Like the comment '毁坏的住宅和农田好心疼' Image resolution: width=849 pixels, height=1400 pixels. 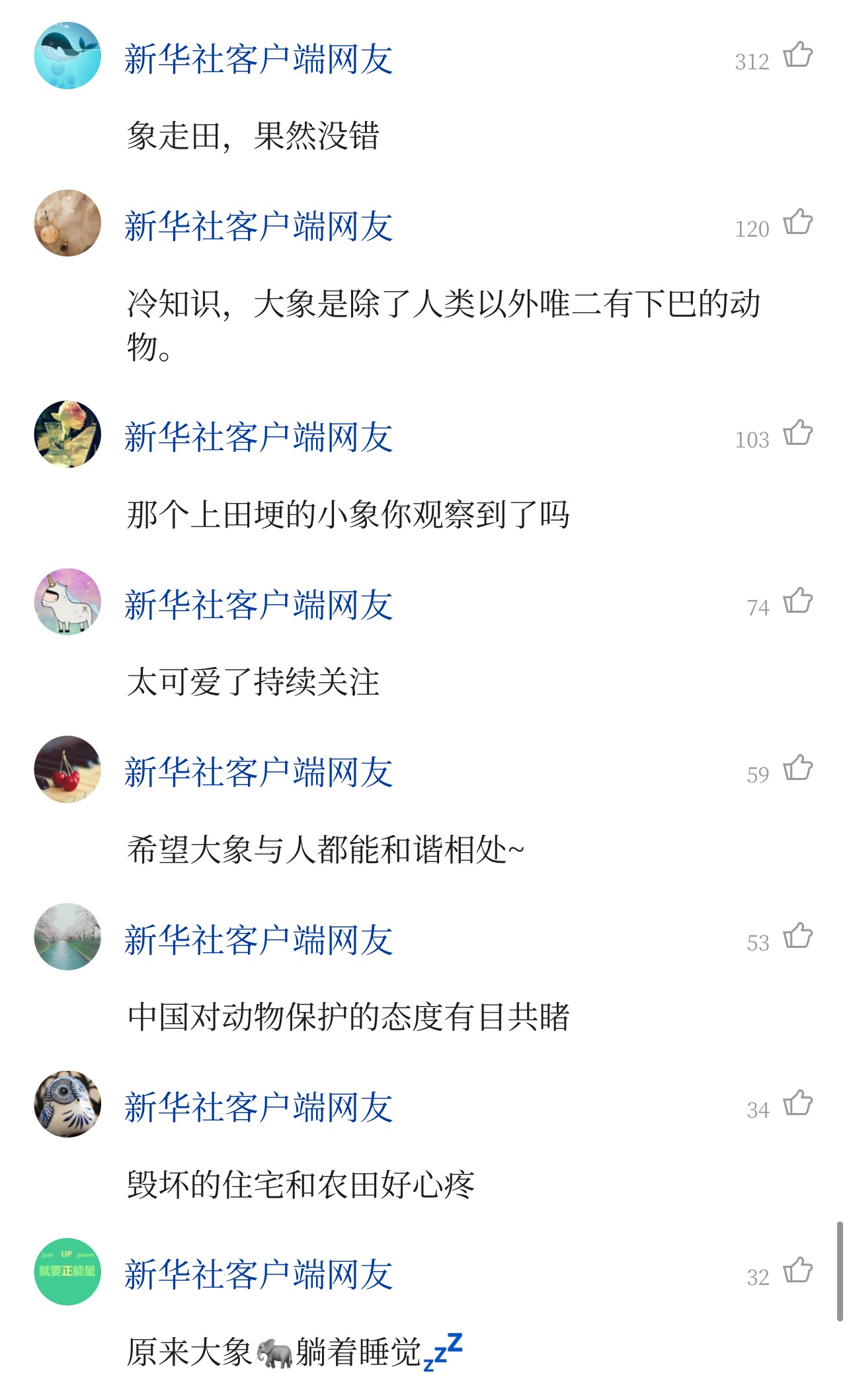click(x=797, y=1103)
